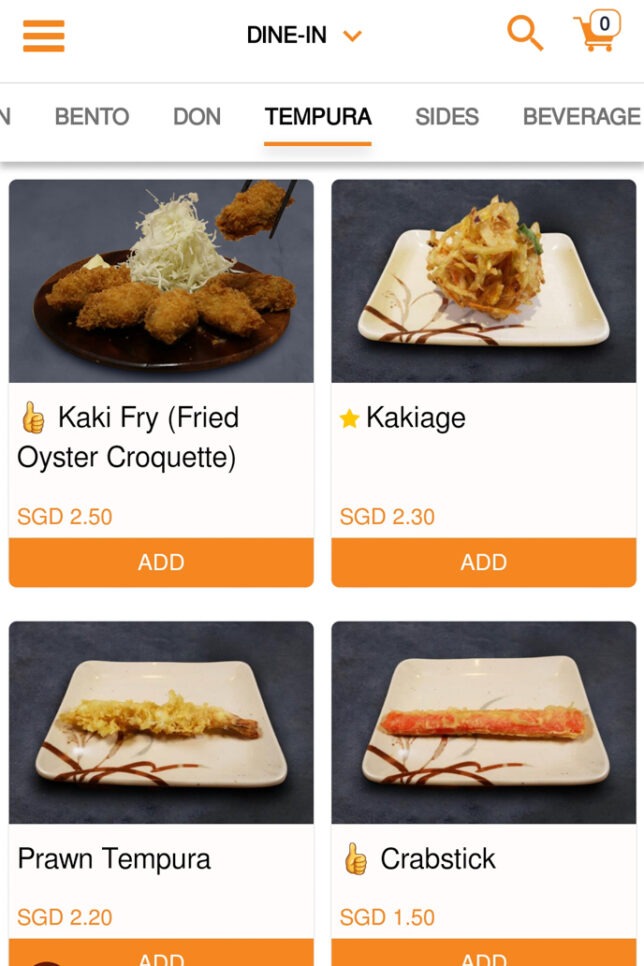This screenshot has height=966, width=644.
Task: View the Crabstick item
Action: (484, 722)
